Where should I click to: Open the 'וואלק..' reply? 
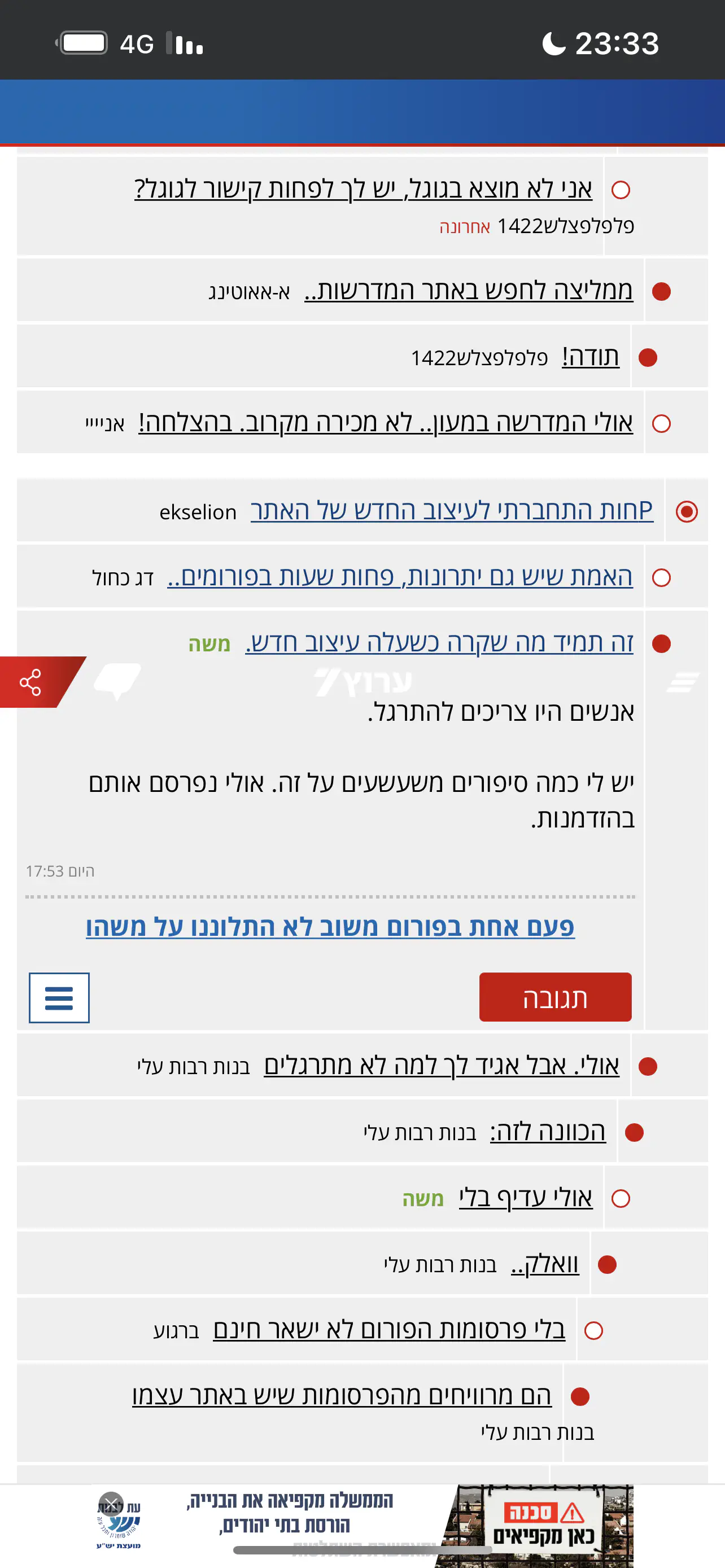(x=544, y=1264)
